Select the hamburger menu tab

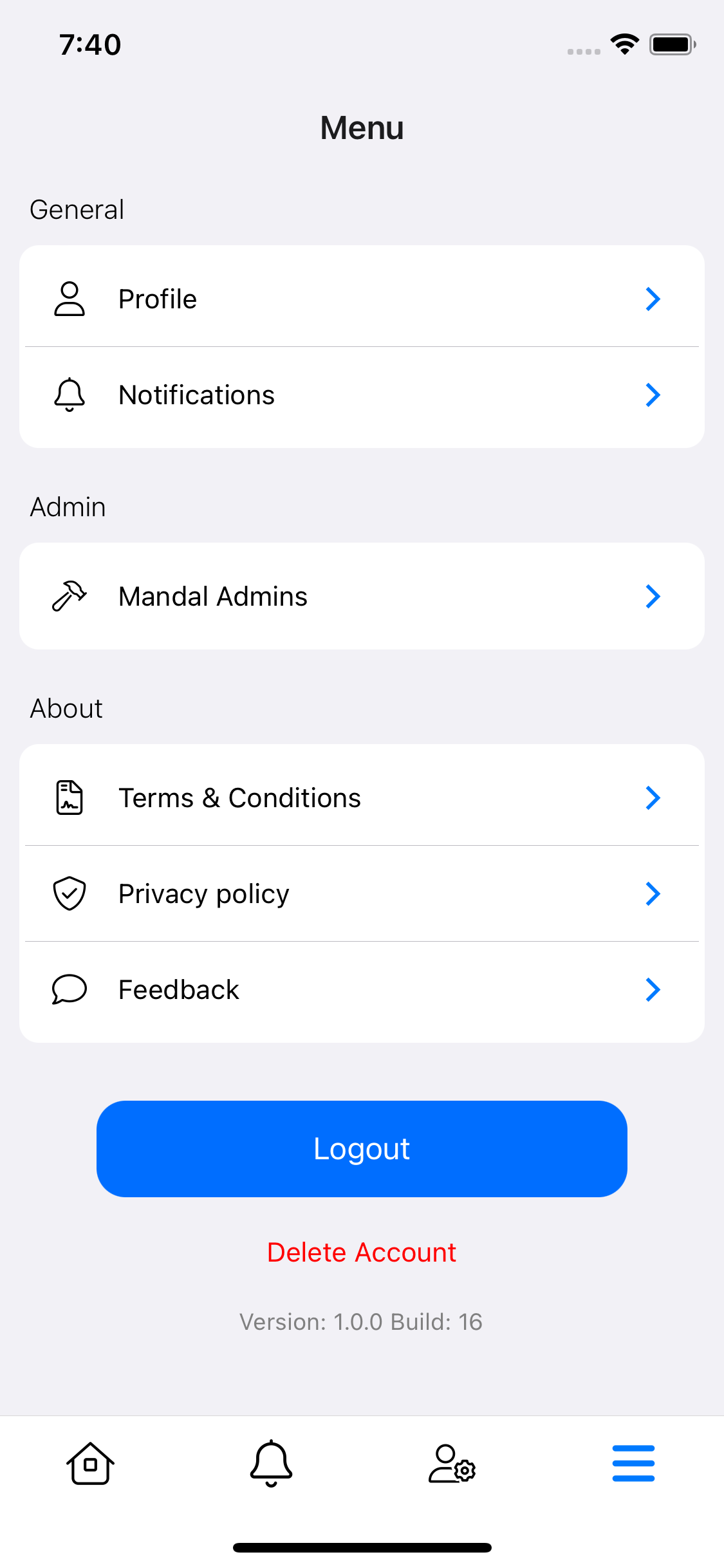point(633,1463)
